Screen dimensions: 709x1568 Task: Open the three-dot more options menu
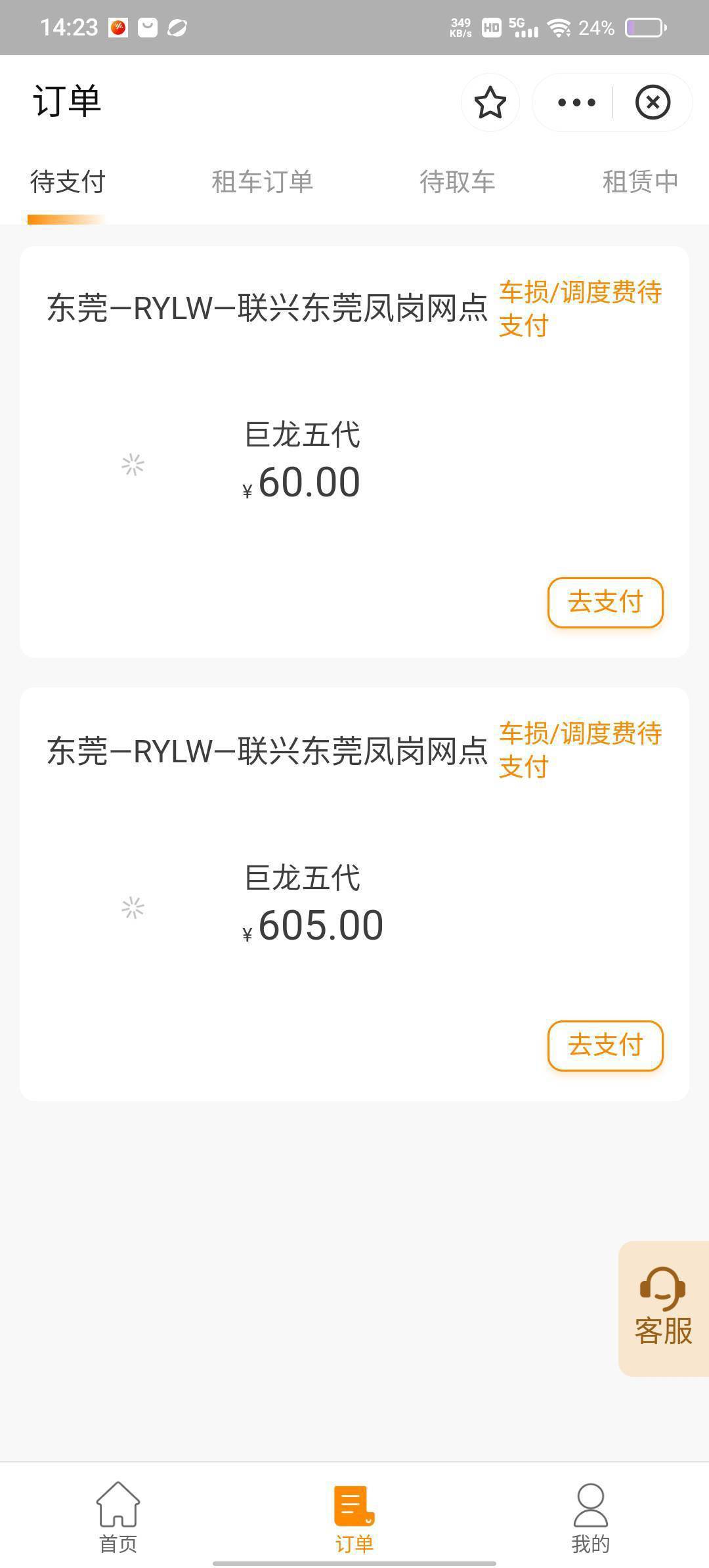click(x=576, y=102)
